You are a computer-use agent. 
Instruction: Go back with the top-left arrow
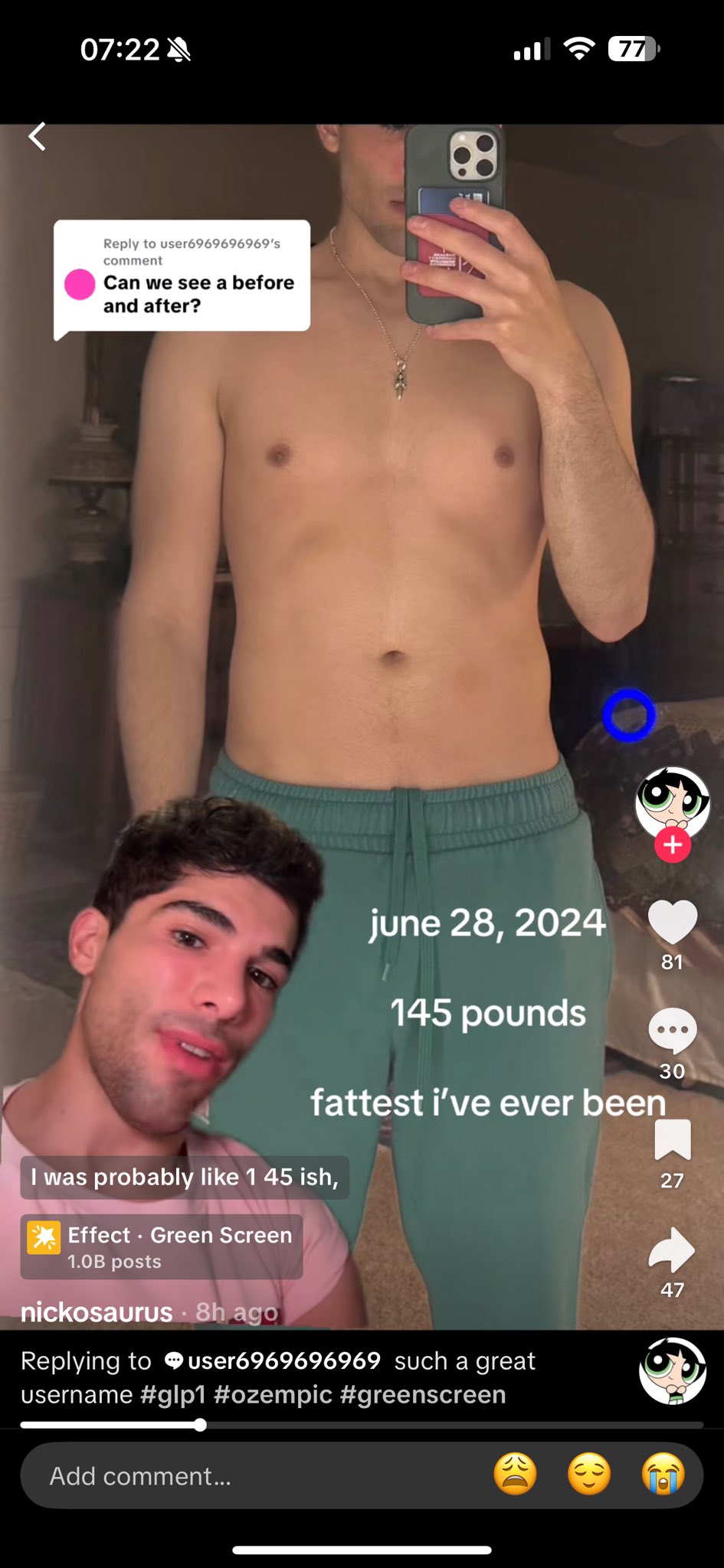point(37,137)
